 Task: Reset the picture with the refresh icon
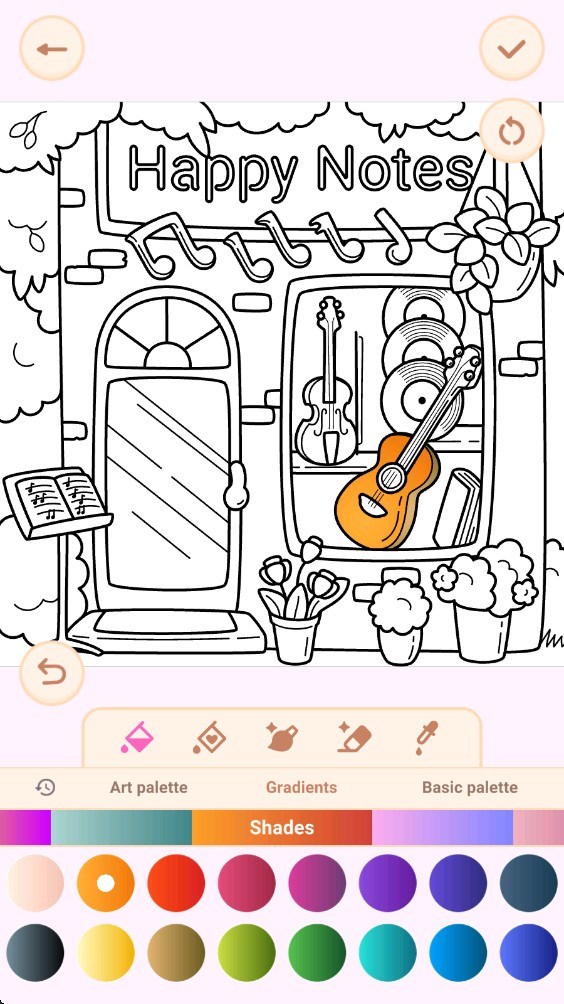click(x=512, y=132)
